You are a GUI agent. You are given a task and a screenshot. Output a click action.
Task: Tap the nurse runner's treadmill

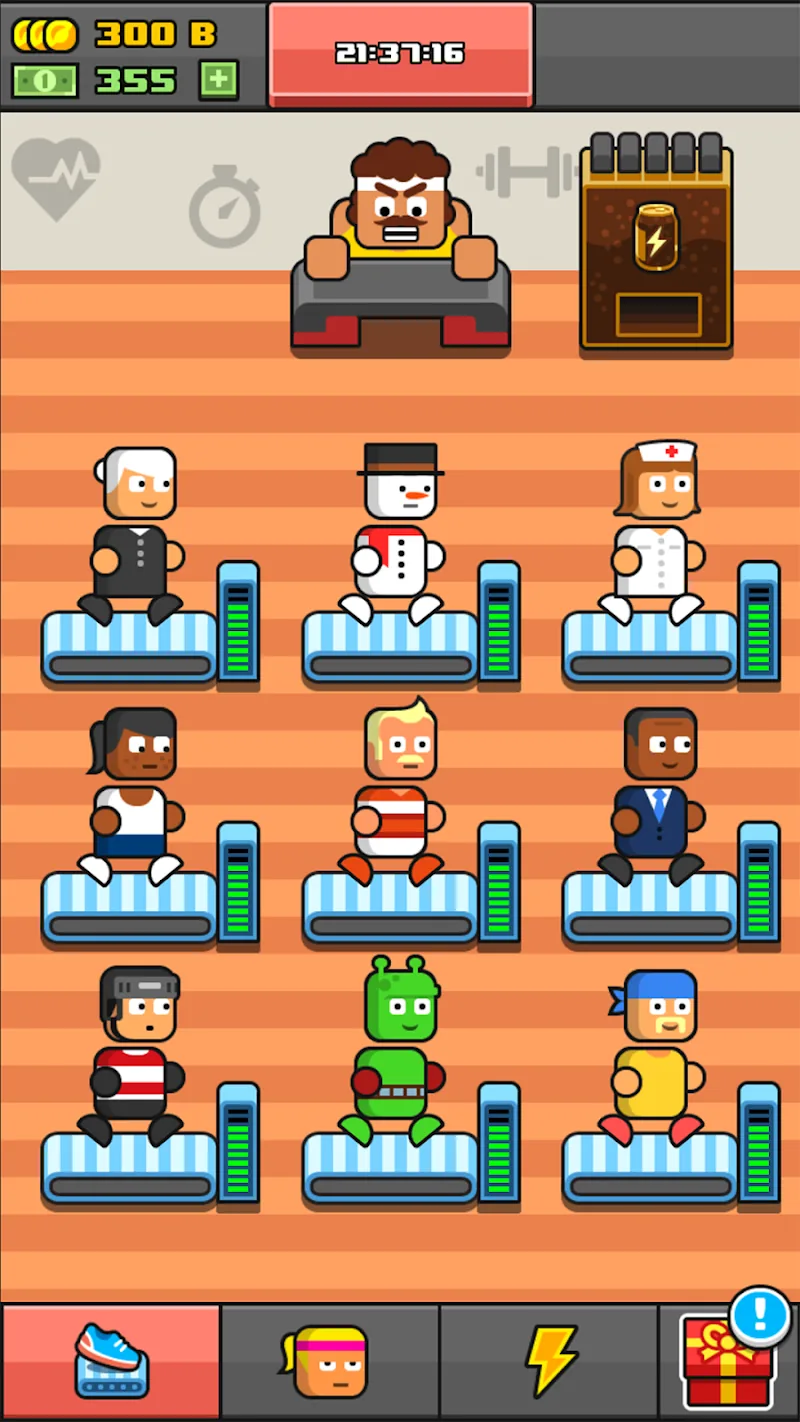[x=671, y=623]
